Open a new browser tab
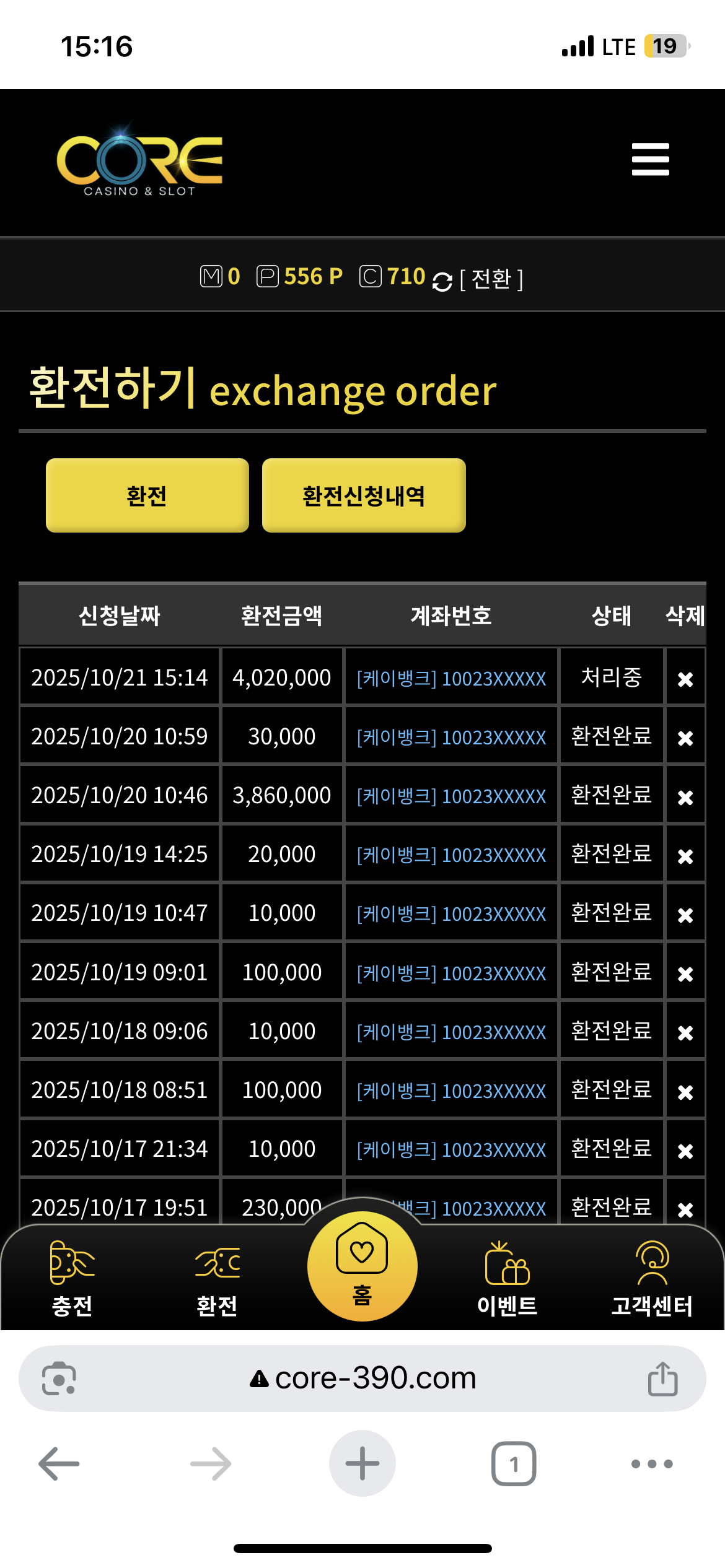Screen dimensions: 725x1568 point(362,1464)
